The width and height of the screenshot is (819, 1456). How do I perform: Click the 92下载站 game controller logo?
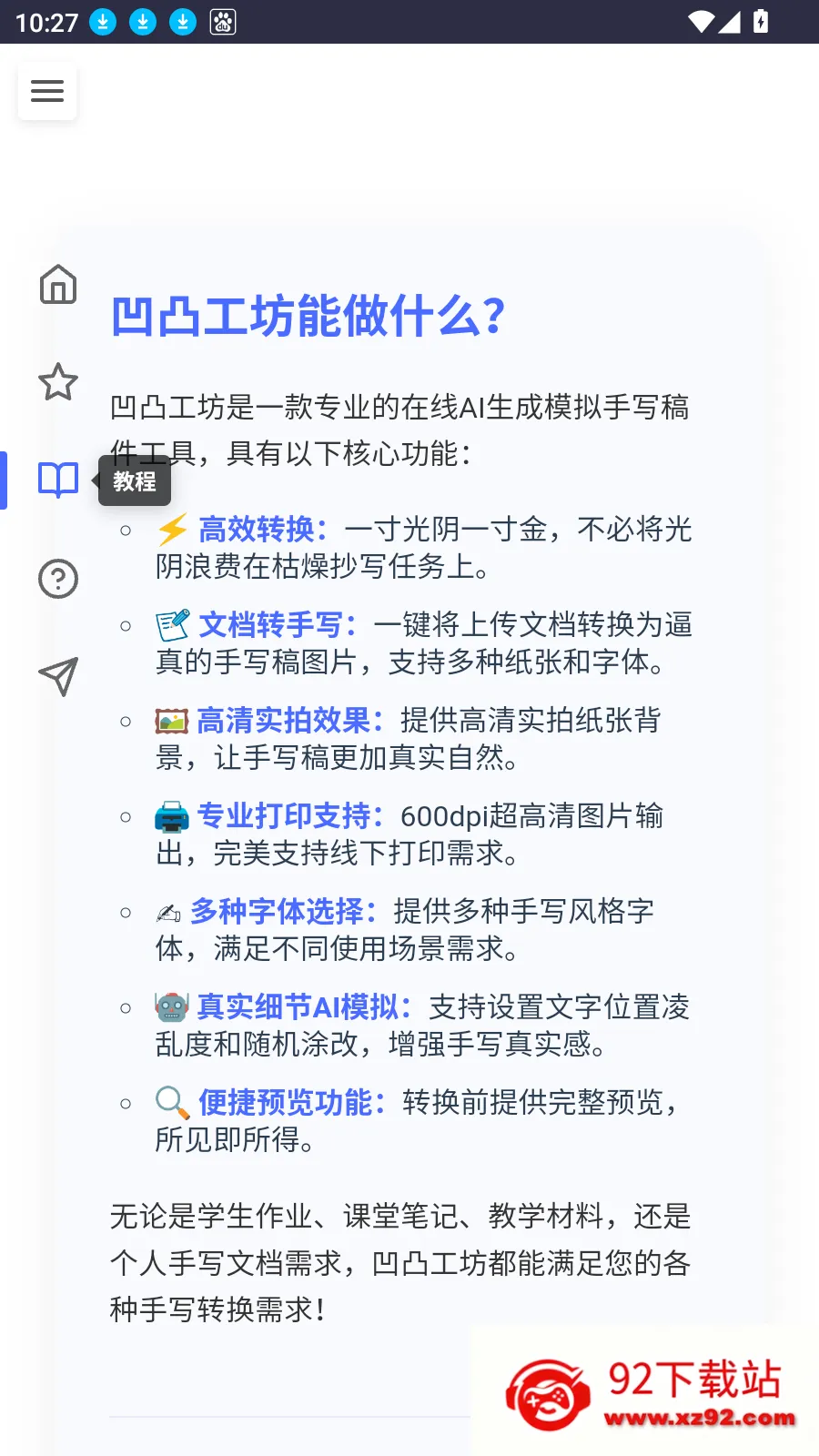pos(550,1395)
